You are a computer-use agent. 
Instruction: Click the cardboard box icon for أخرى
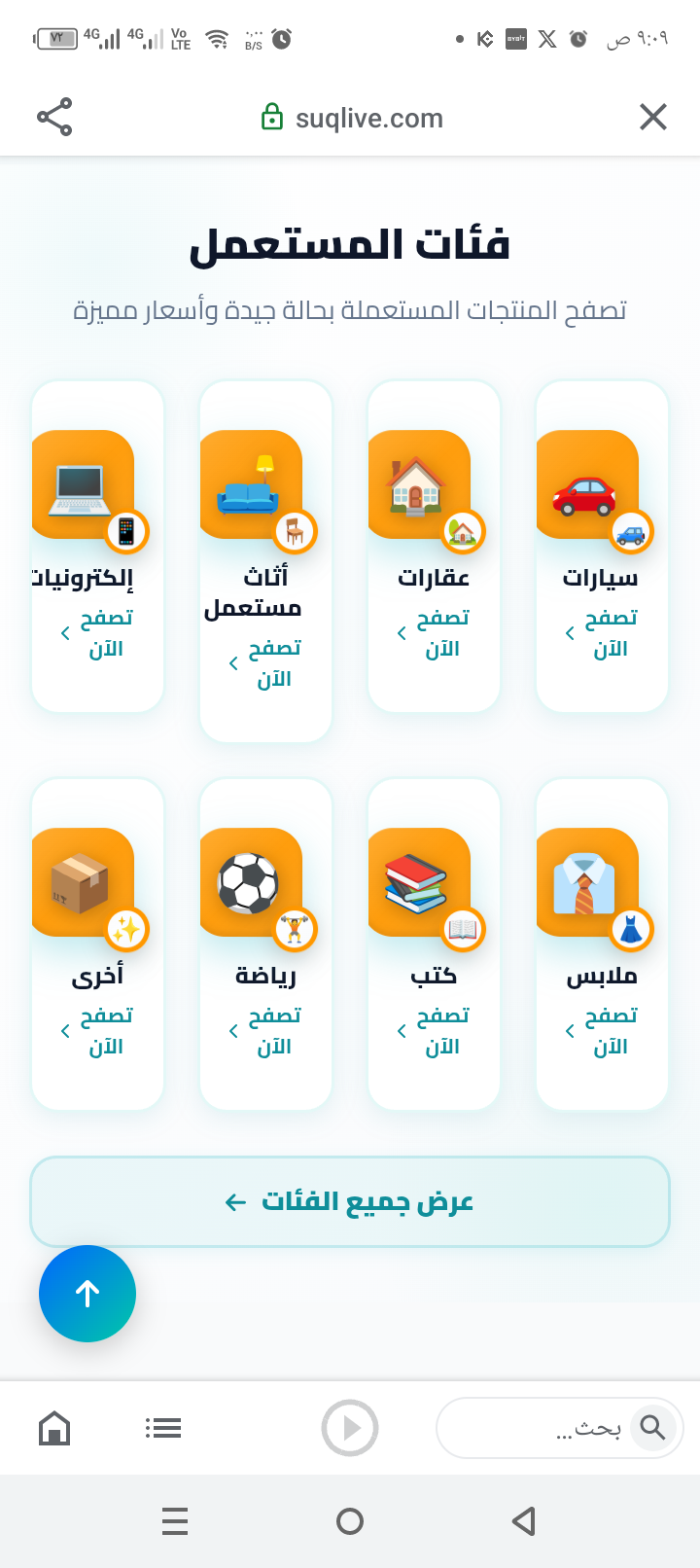pos(83,881)
